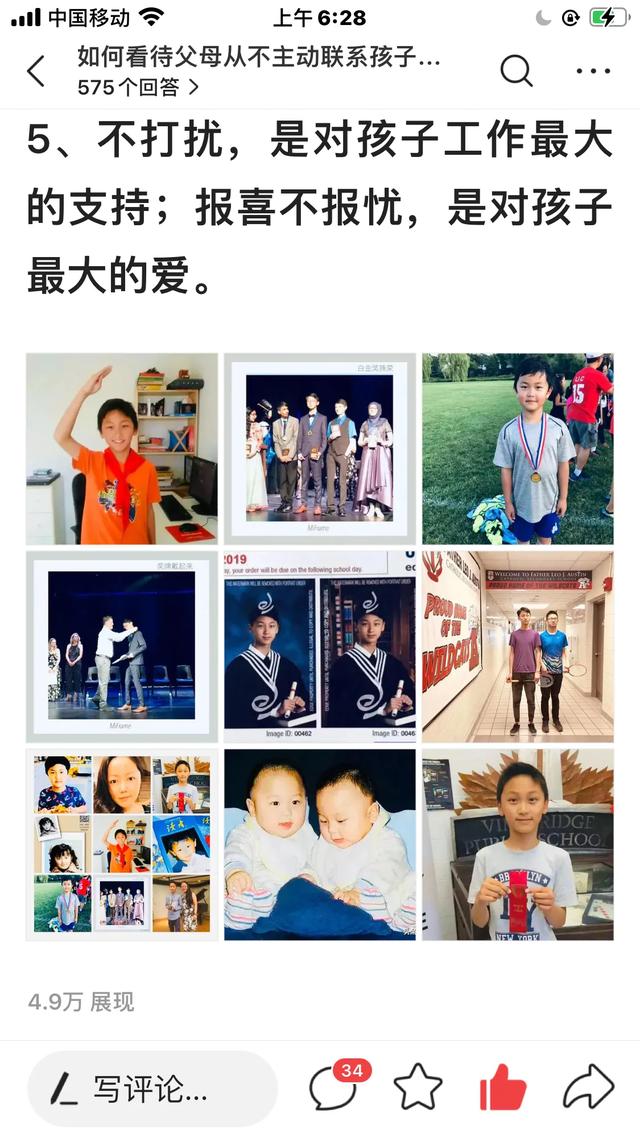The height and width of the screenshot is (1138, 640).
Task: Open the 2019 graduation portrait photo
Action: (x=320, y=646)
